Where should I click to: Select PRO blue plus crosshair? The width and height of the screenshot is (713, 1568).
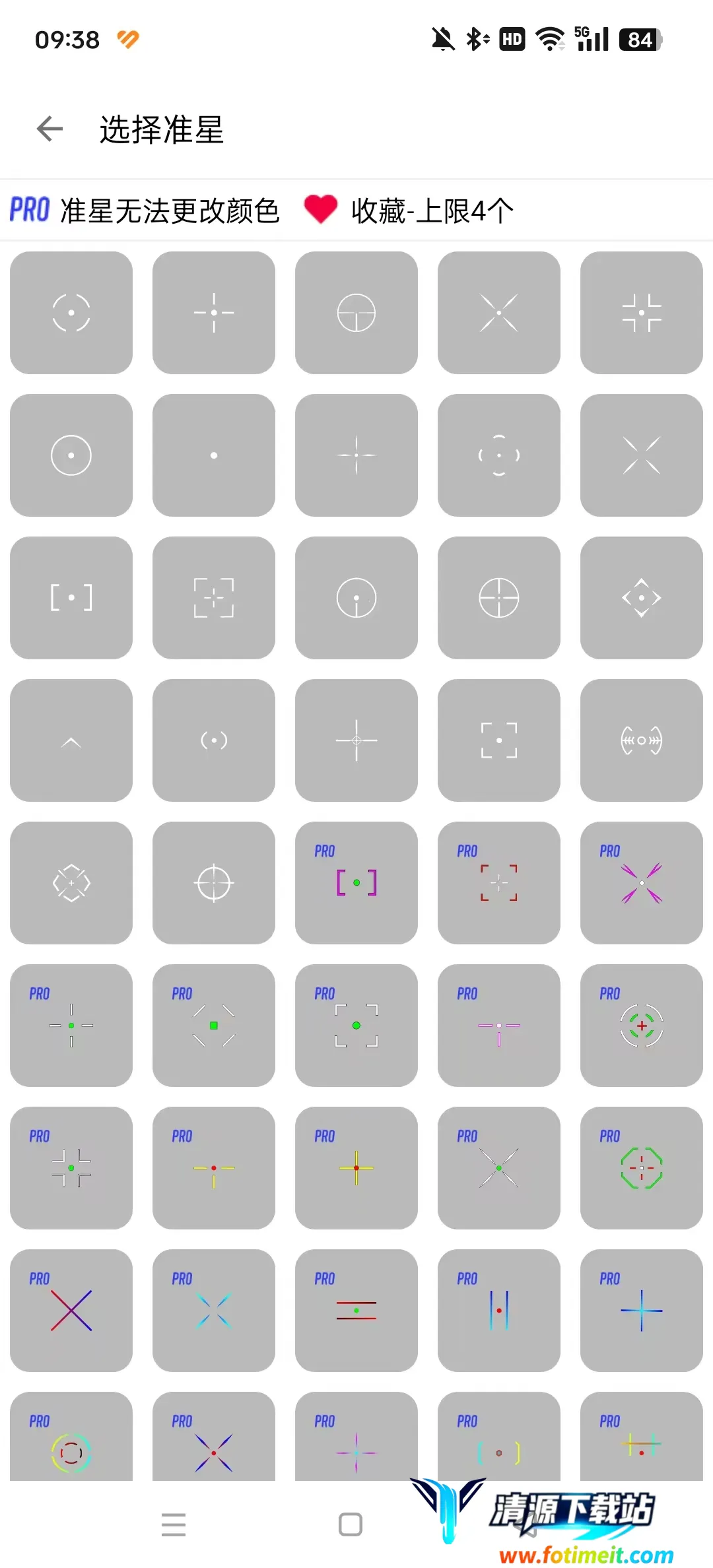pyautogui.click(x=641, y=1311)
